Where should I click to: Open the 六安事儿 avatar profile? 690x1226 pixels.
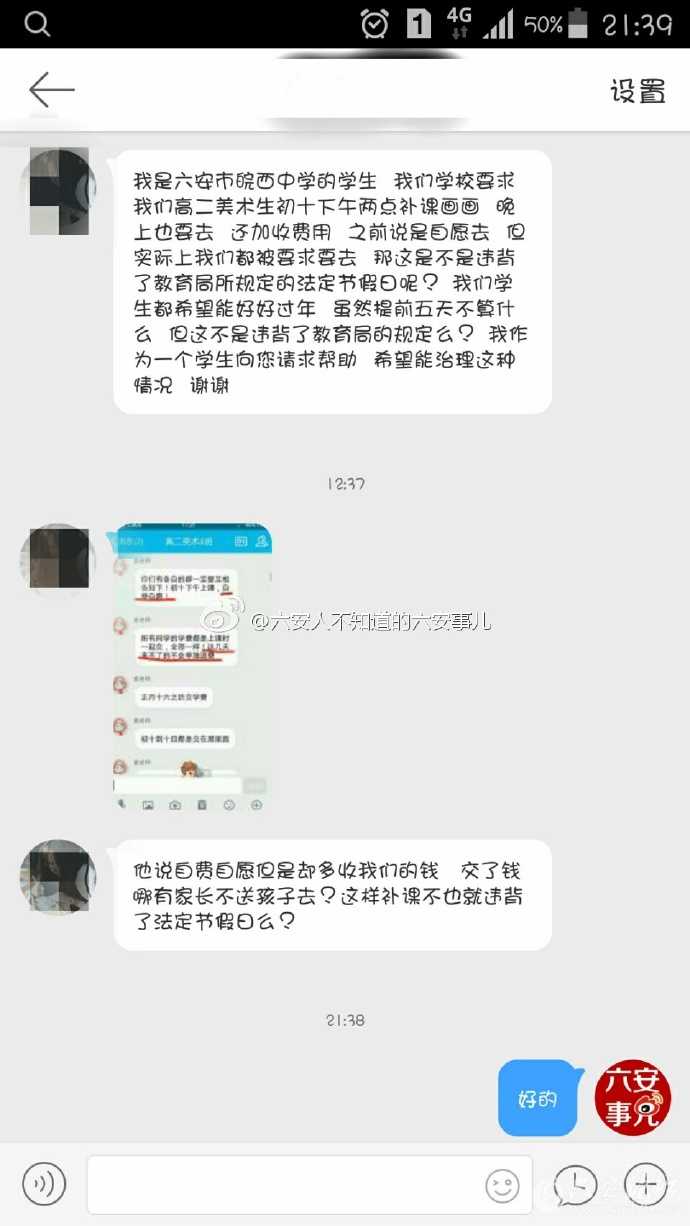(x=632, y=1098)
